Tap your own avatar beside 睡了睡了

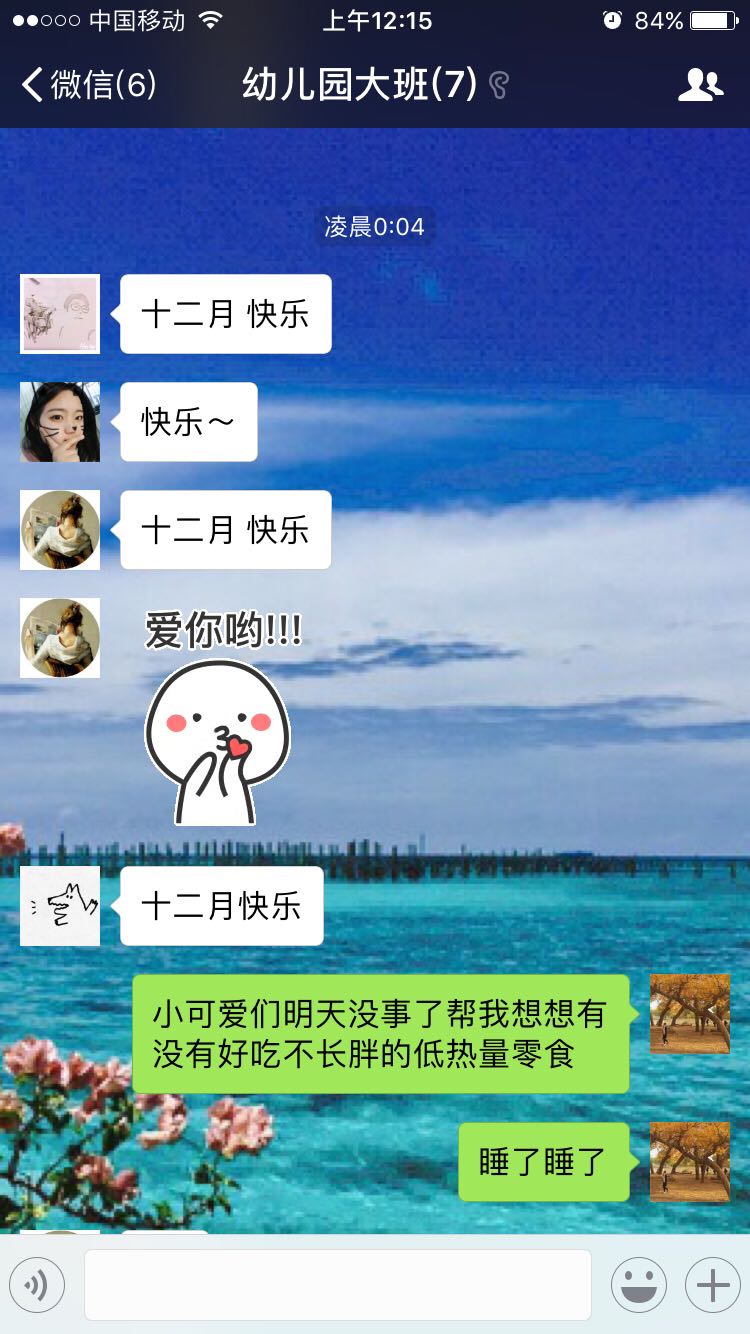pos(690,1162)
